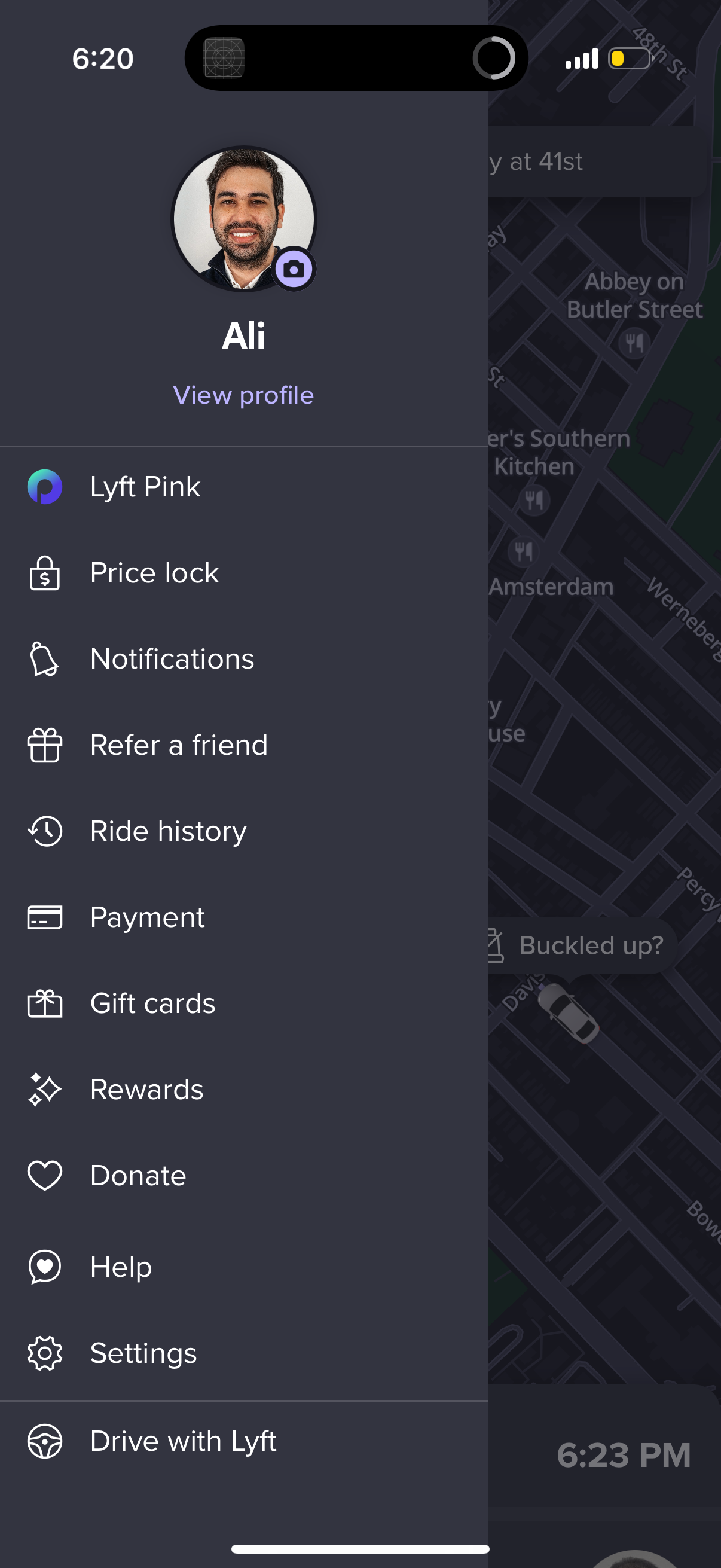Open the Ride history menu entry
The height and width of the screenshot is (1568, 721).
click(x=167, y=831)
